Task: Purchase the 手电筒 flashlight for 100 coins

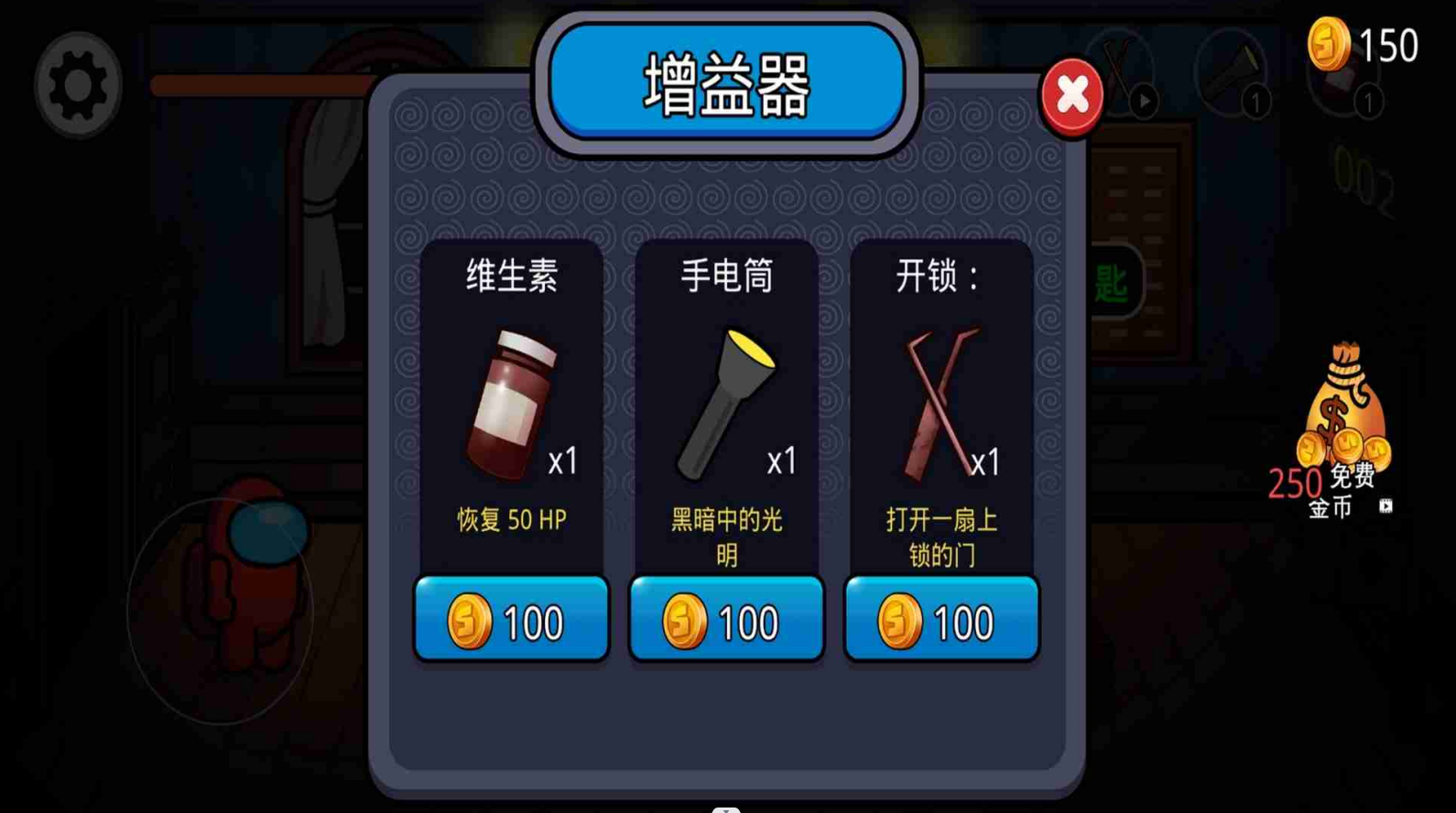Action: click(x=726, y=619)
